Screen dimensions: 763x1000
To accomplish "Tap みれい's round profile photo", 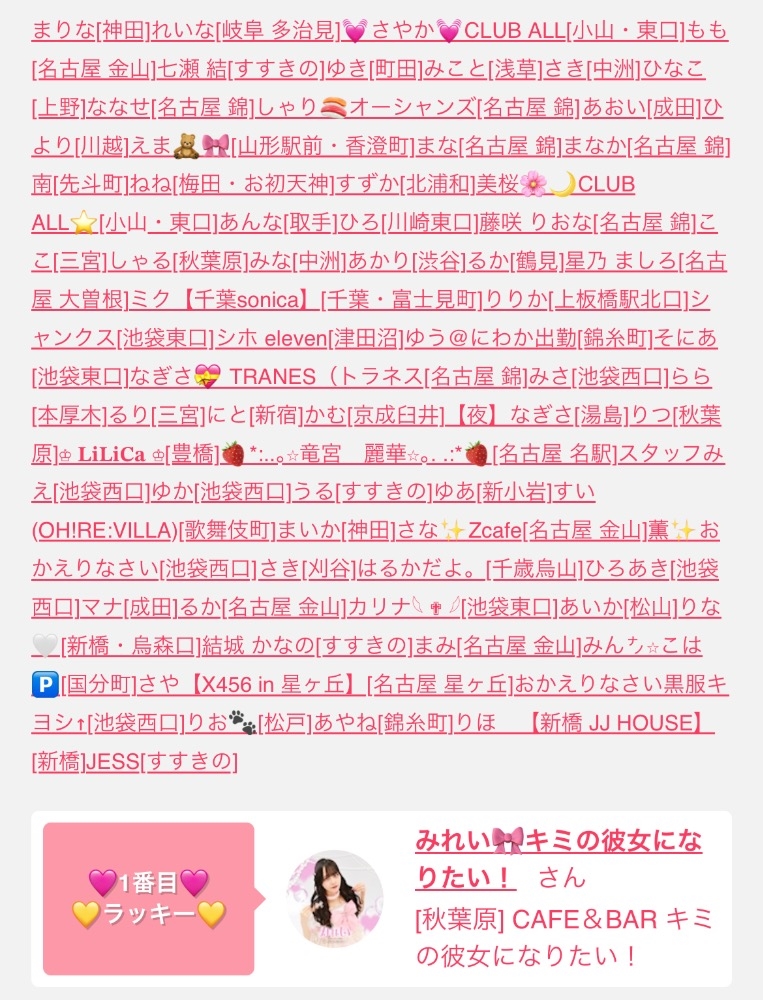I will coord(335,898).
